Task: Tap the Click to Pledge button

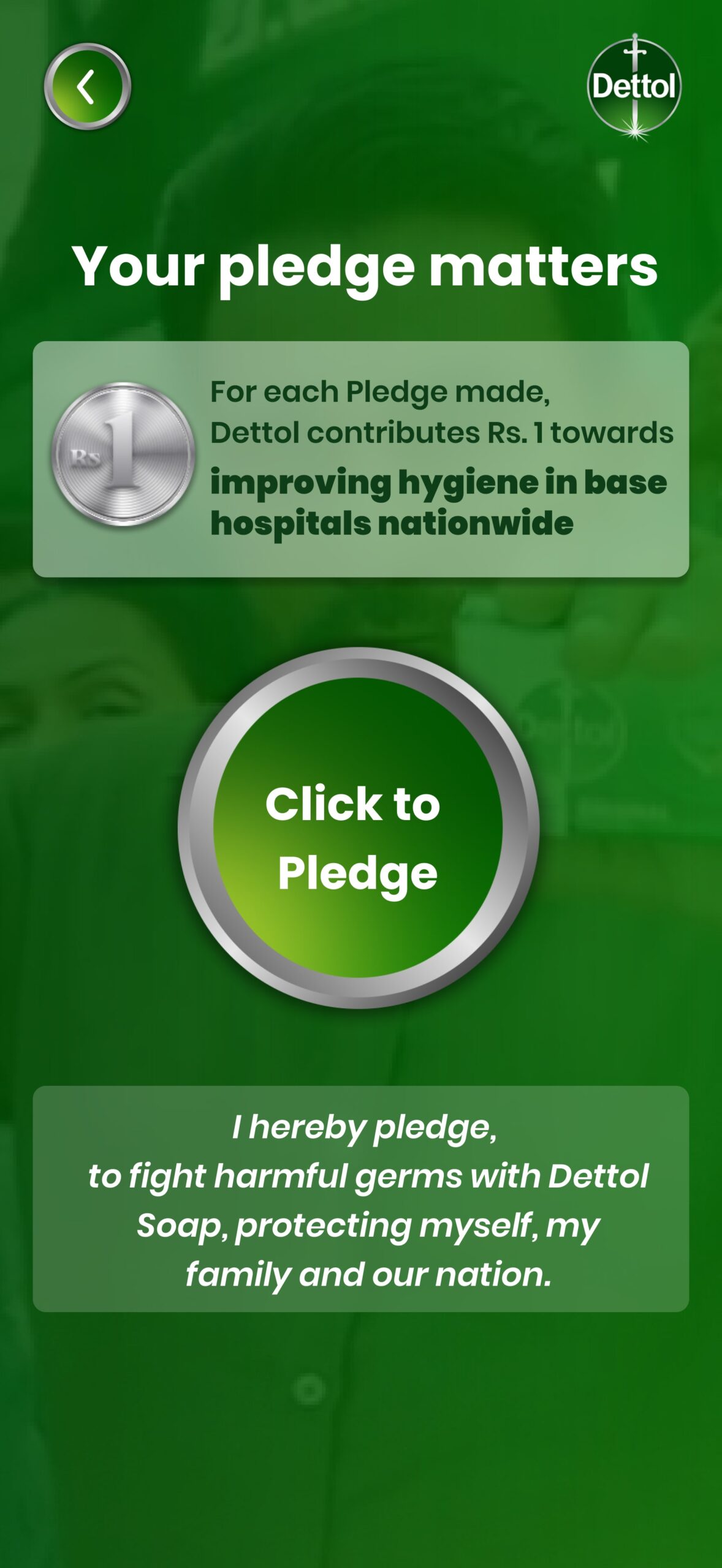Action: [359, 827]
